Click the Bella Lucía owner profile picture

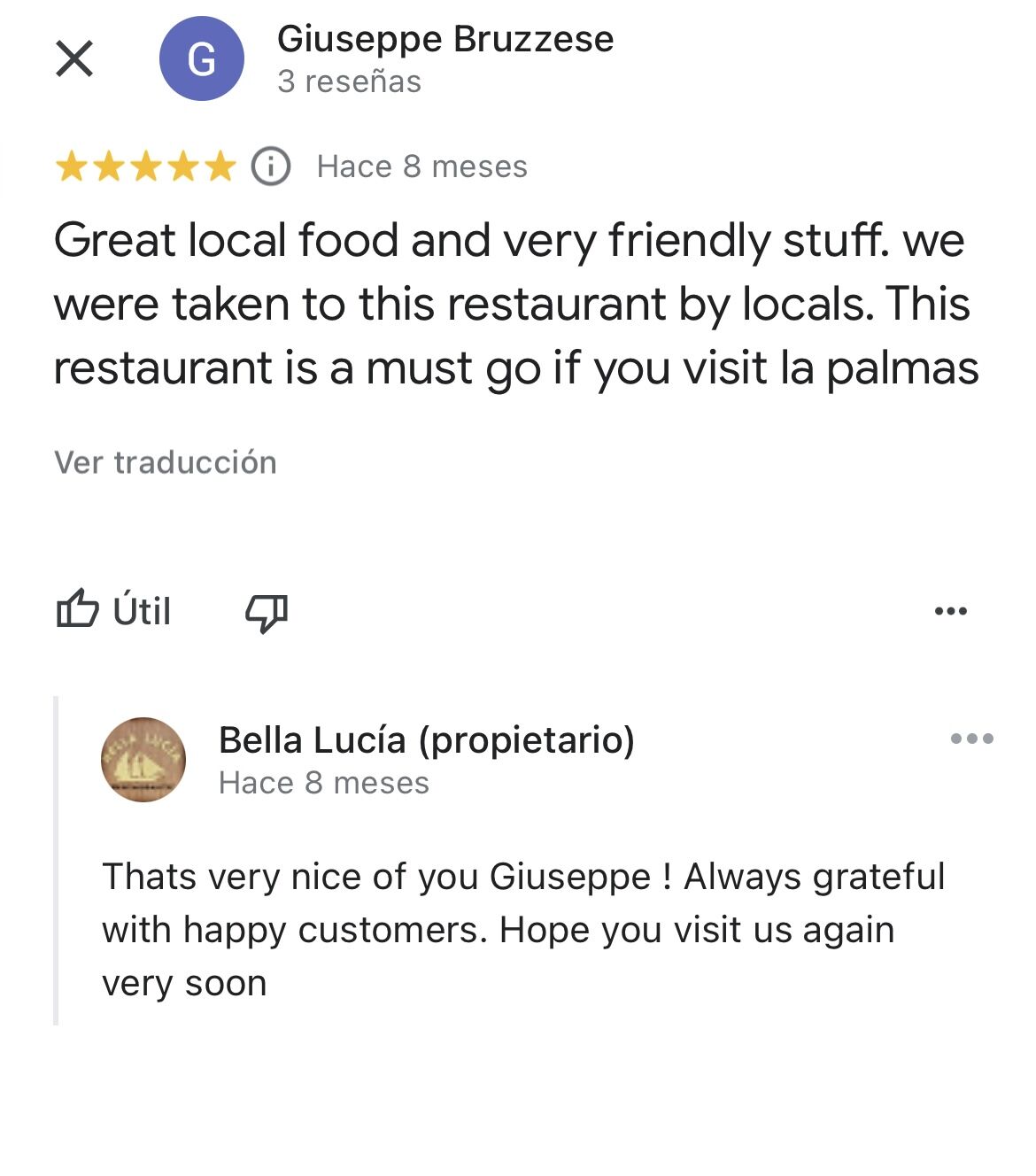coord(143,760)
